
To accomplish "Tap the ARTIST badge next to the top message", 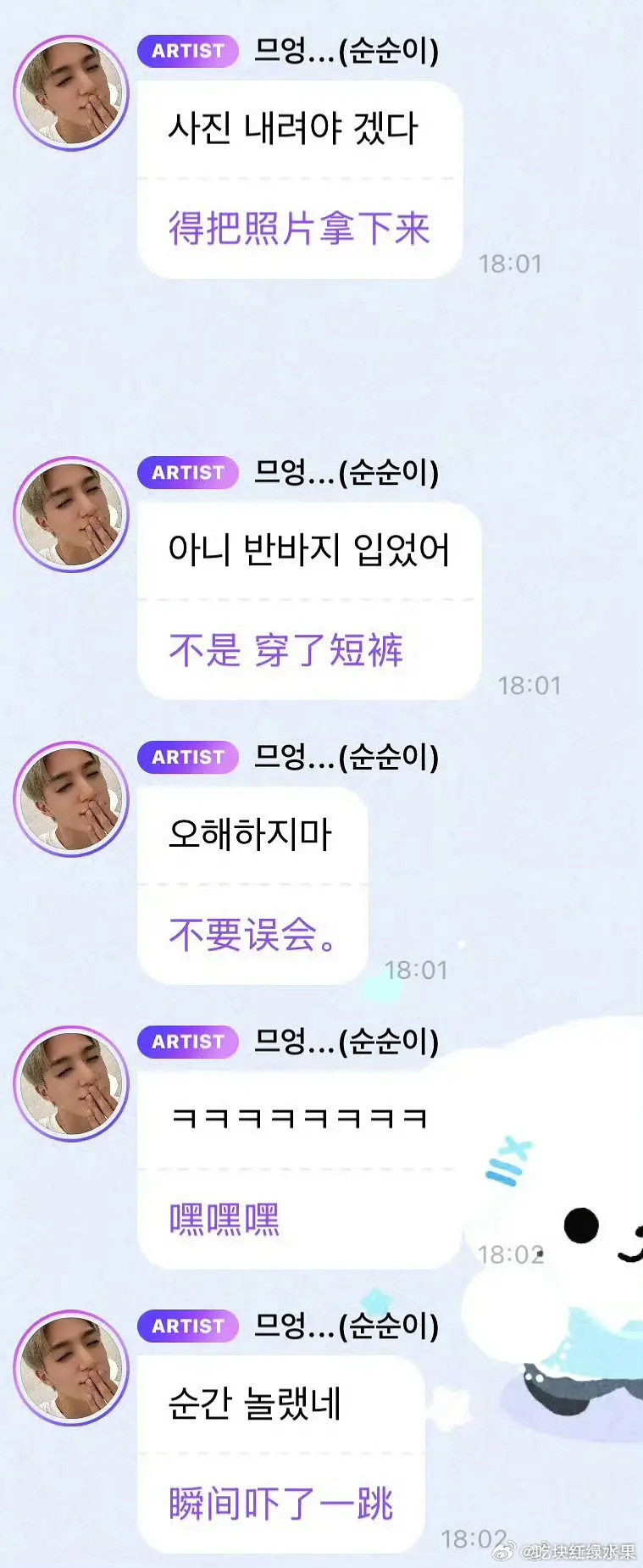I will pos(186,53).
